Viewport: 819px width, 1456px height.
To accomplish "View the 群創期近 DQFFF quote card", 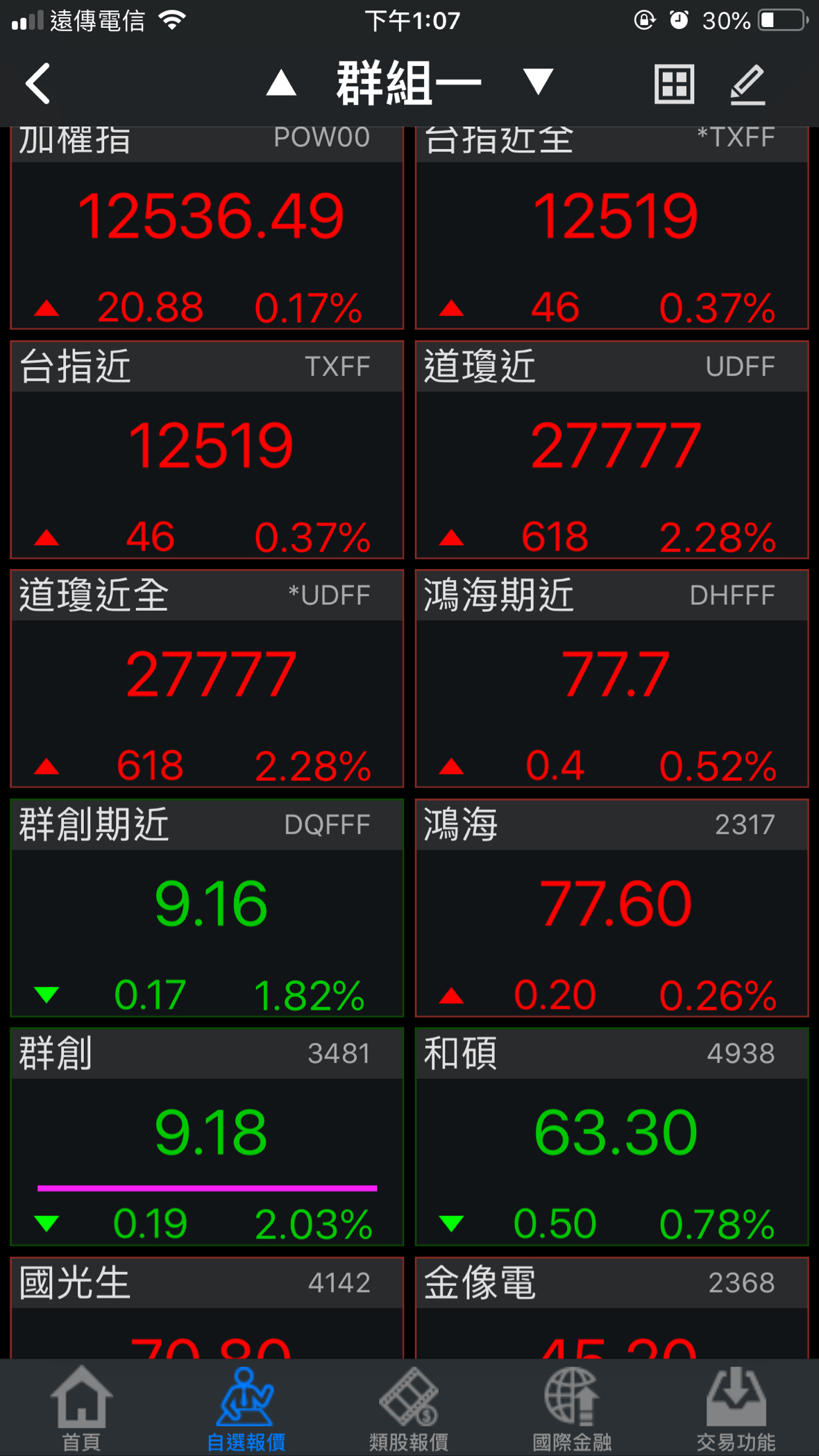I will click(207, 908).
